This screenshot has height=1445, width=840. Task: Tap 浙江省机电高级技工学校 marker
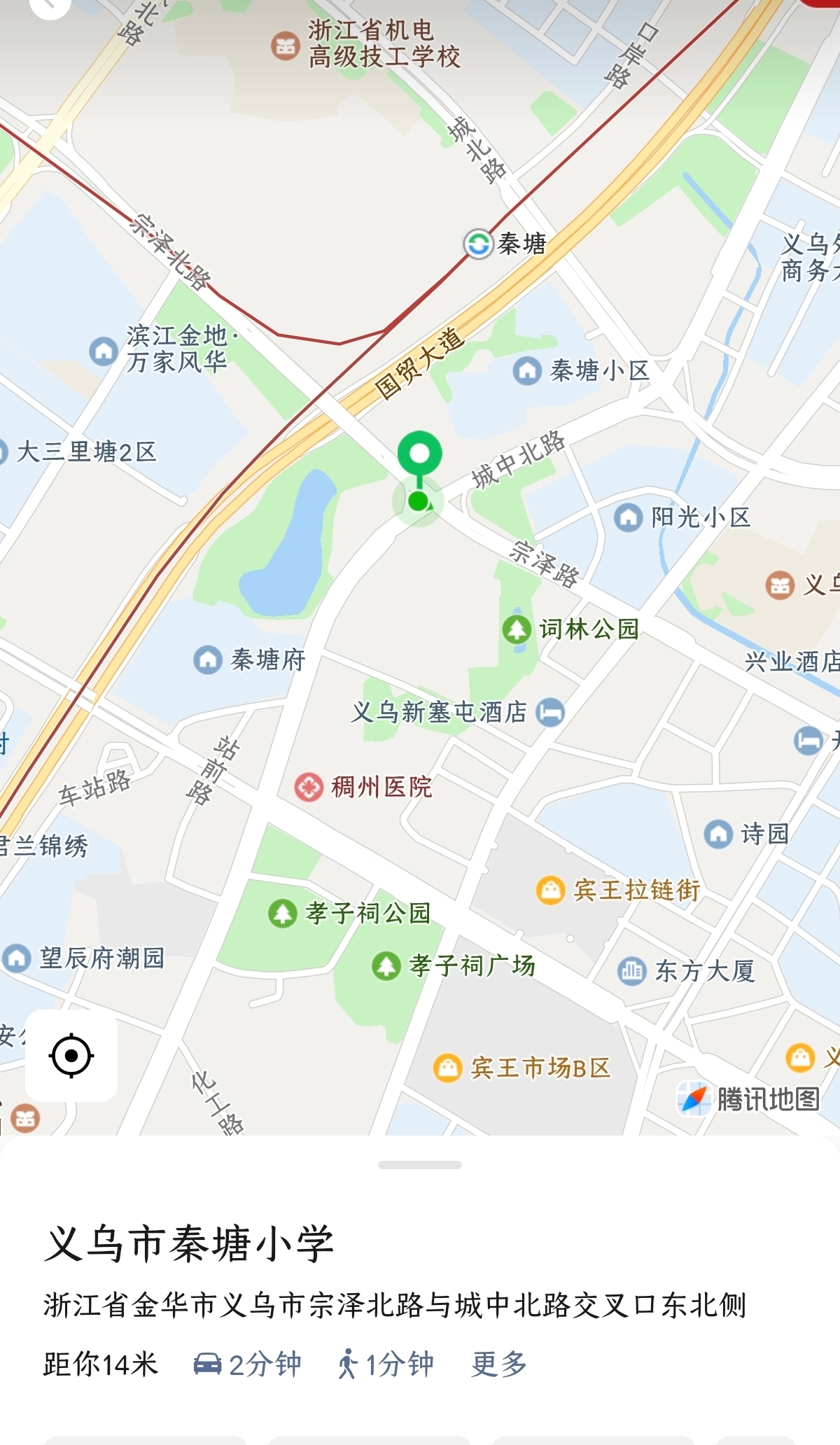(x=285, y=46)
